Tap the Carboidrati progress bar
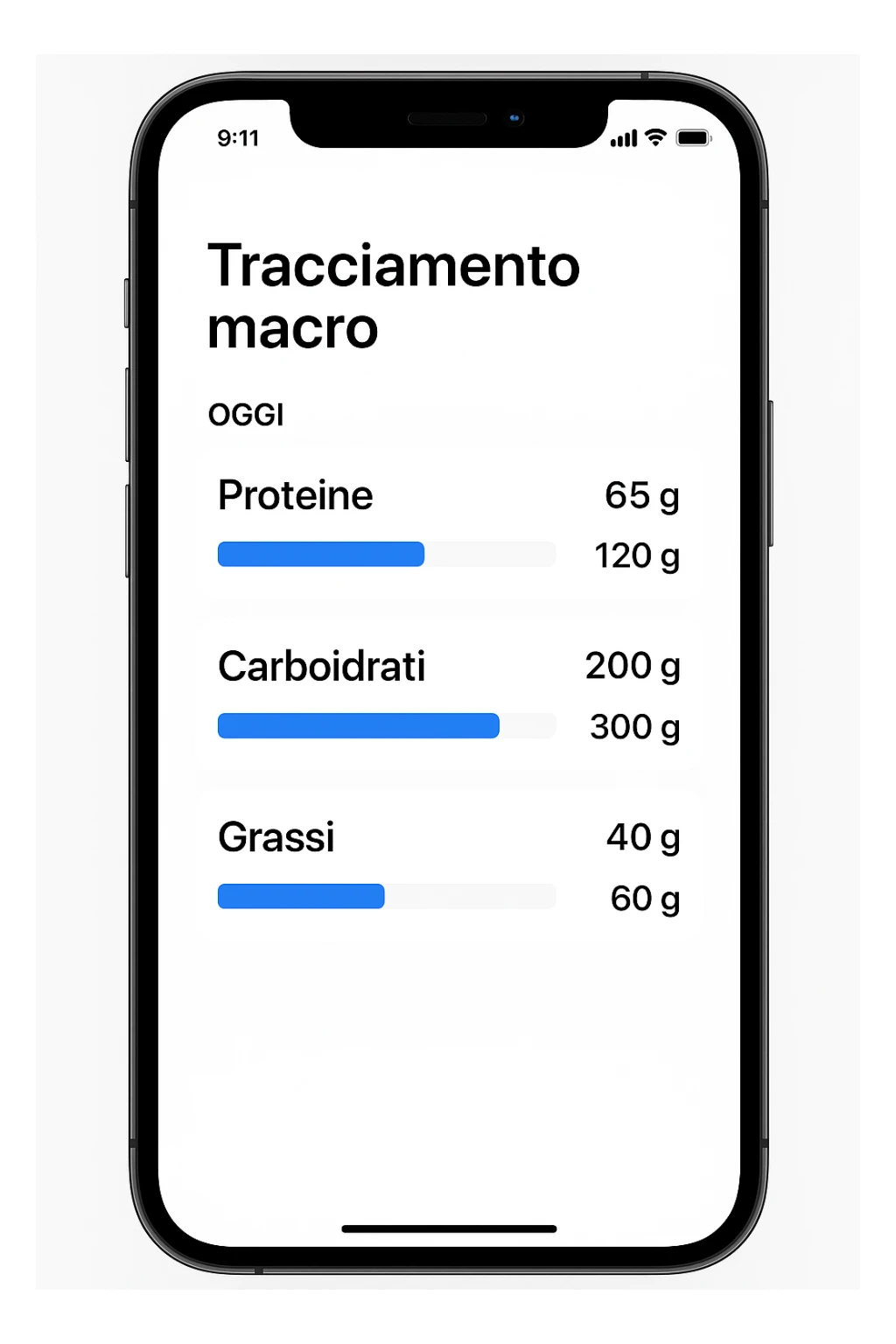This screenshot has height=1344, width=896. tap(386, 725)
